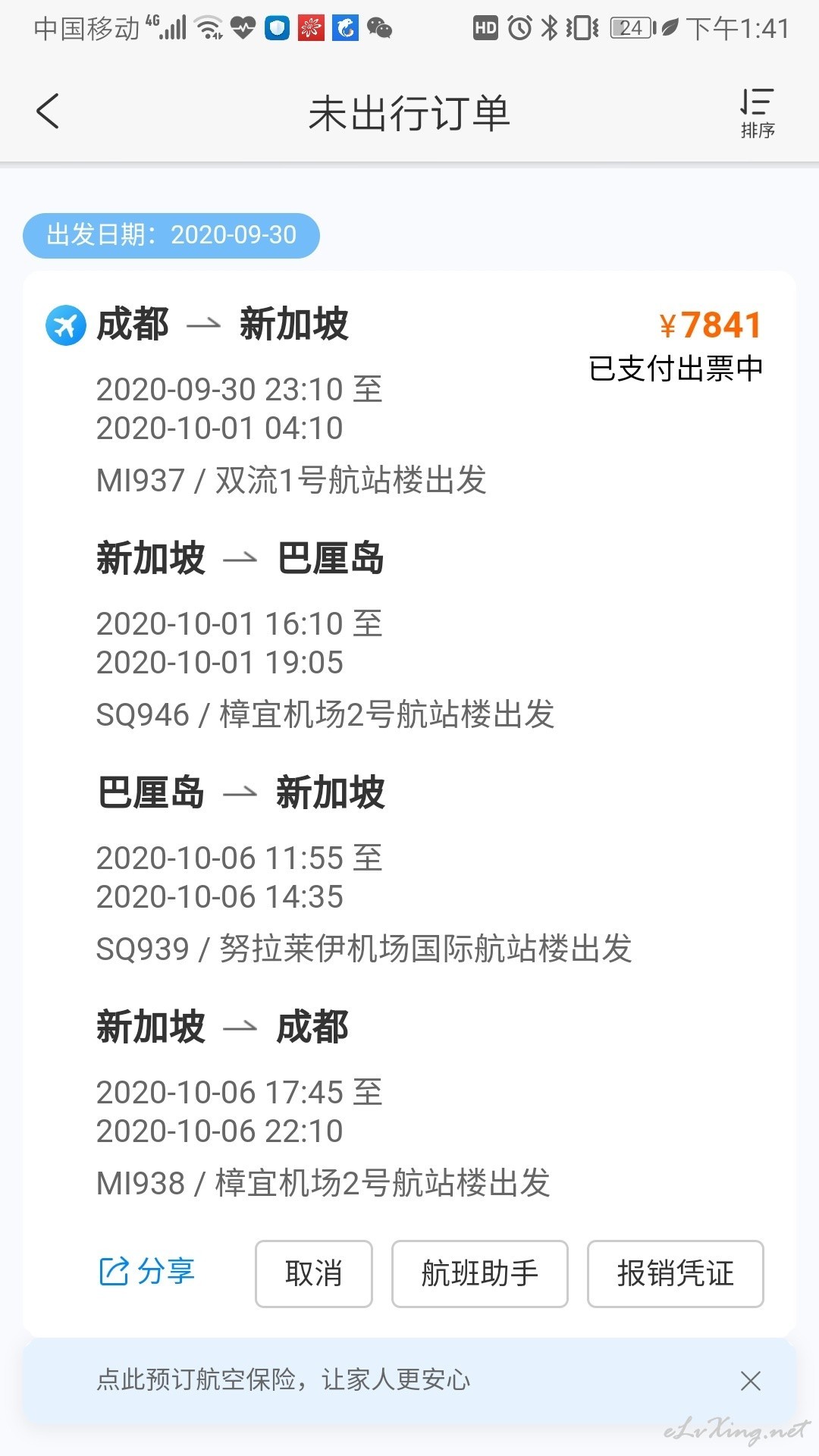Open the 排序 sort options
819x1456 pixels.
click(757, 113)
